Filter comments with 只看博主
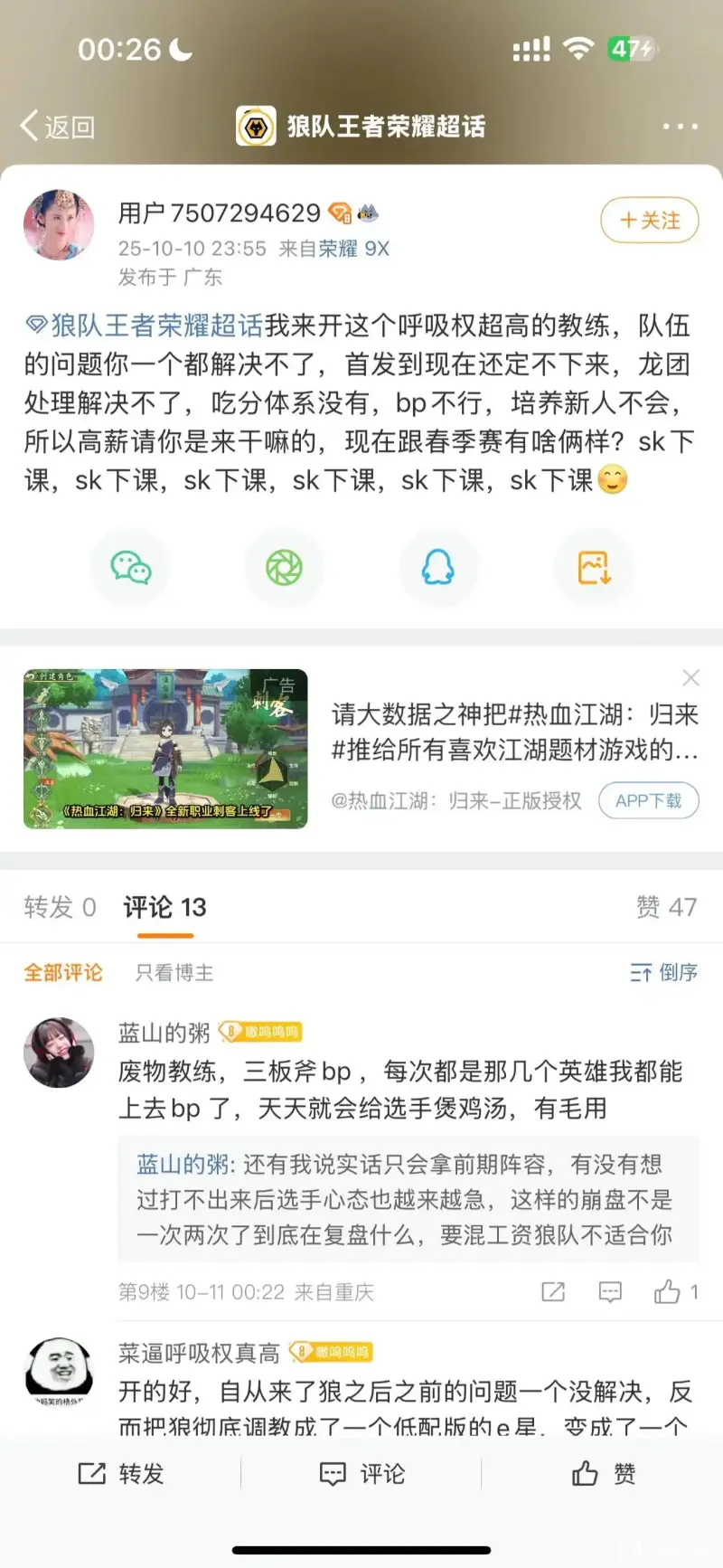The width and height of the screenshot is (723, 1568). [x=174, y=973]
